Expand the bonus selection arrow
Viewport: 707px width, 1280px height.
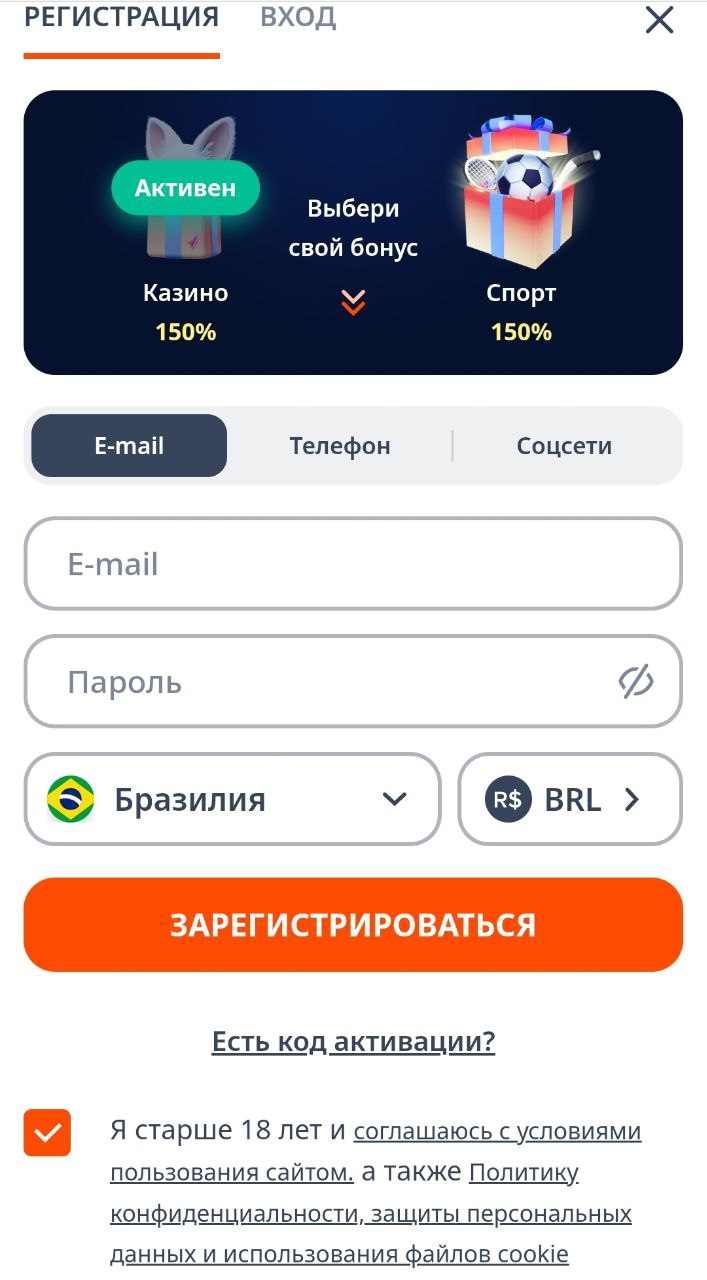click(x=353, y=302)
